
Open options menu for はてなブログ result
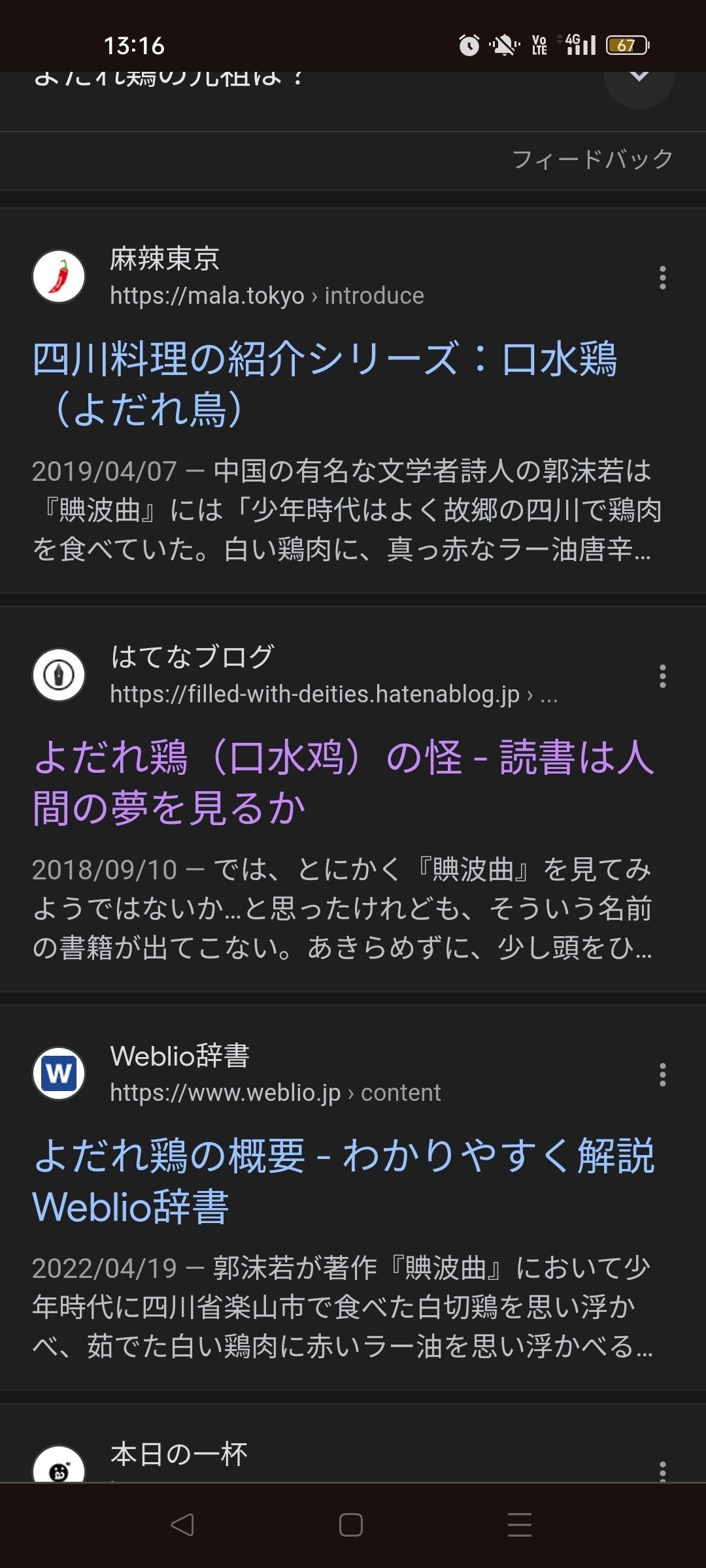pos(663,676)
